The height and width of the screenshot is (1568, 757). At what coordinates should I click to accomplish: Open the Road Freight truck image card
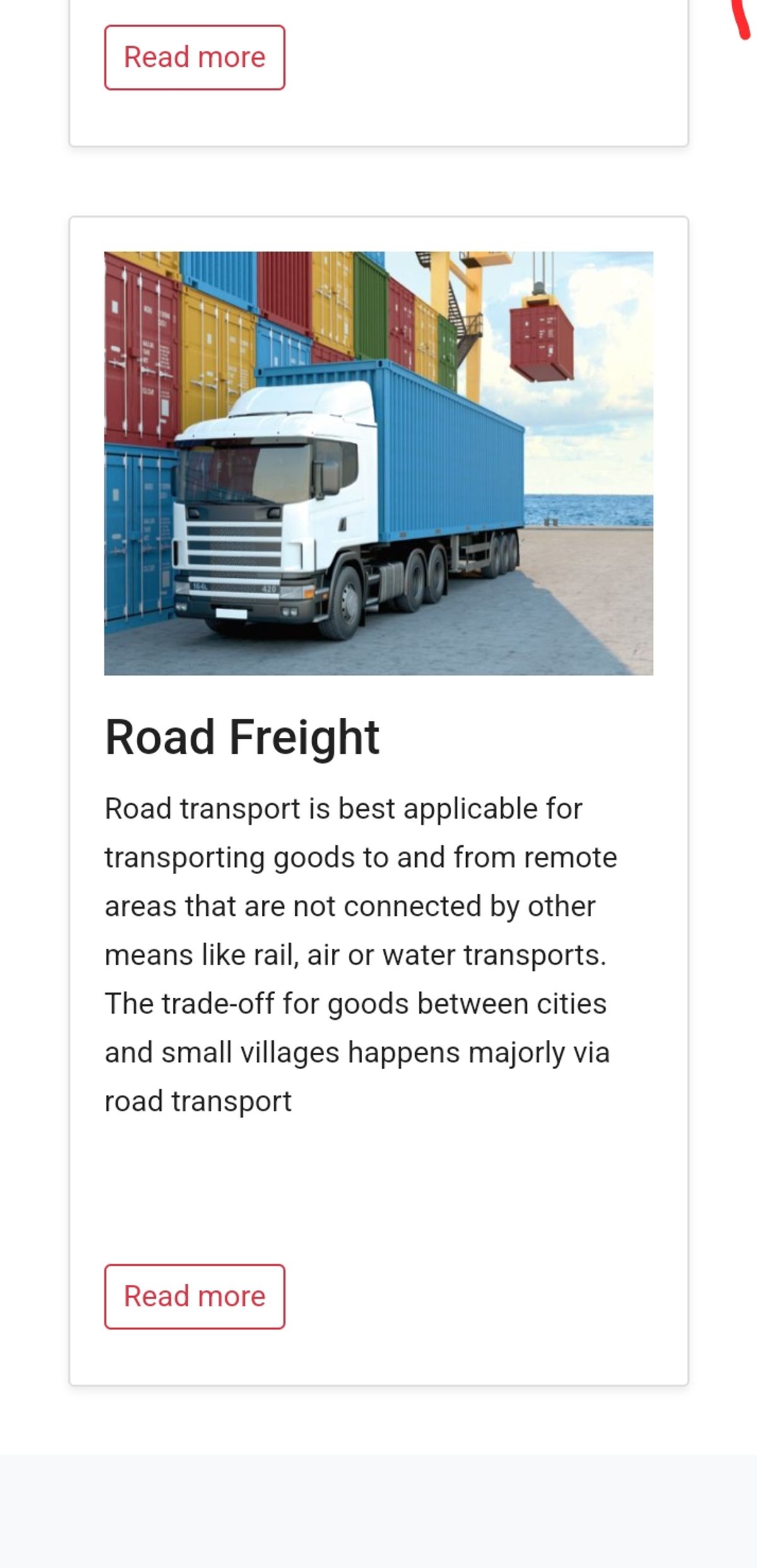378,463
